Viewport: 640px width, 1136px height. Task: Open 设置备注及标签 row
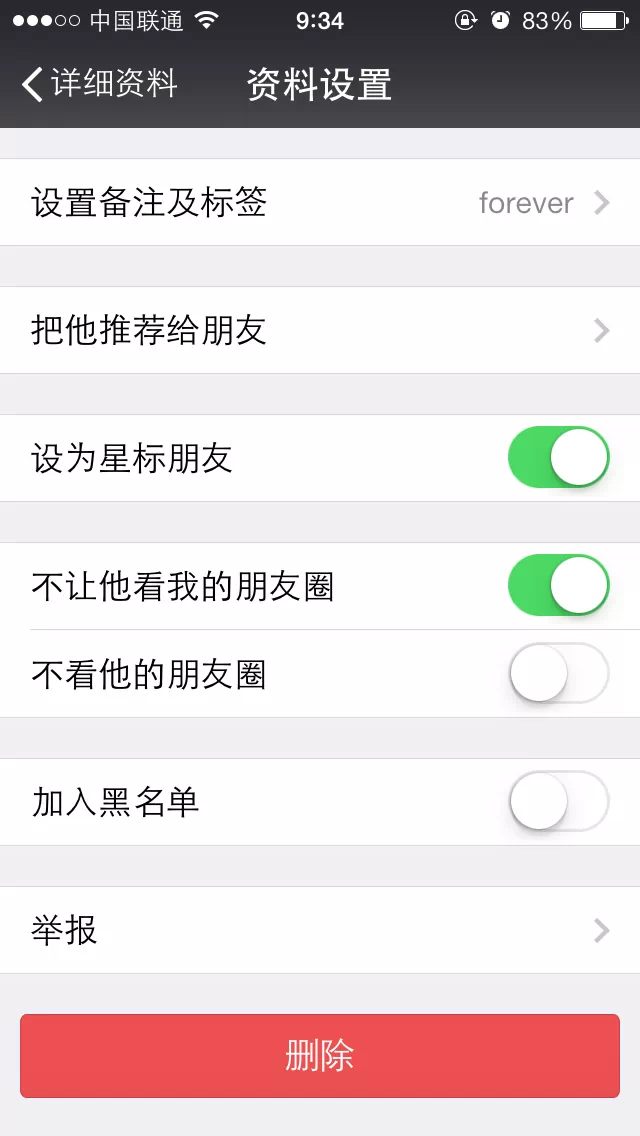[x=320, y=202]
